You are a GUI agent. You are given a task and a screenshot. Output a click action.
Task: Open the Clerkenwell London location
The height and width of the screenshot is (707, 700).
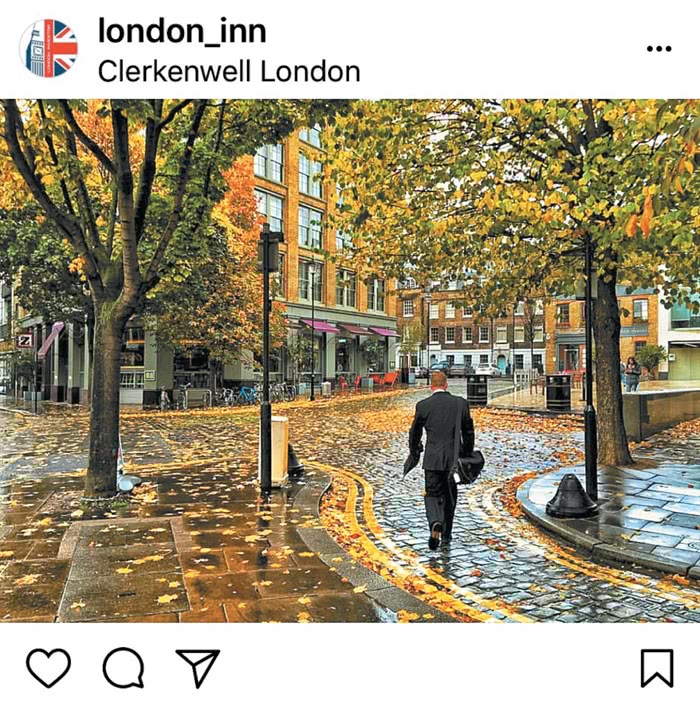pyautogui.click(x=229, y=72)
